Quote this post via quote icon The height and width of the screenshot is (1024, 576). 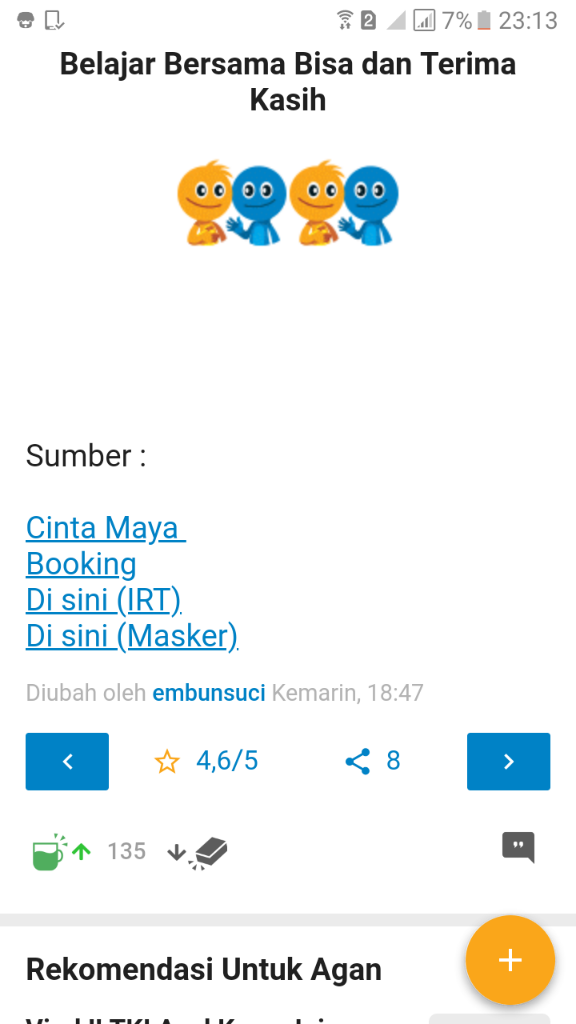pos(518,847)
